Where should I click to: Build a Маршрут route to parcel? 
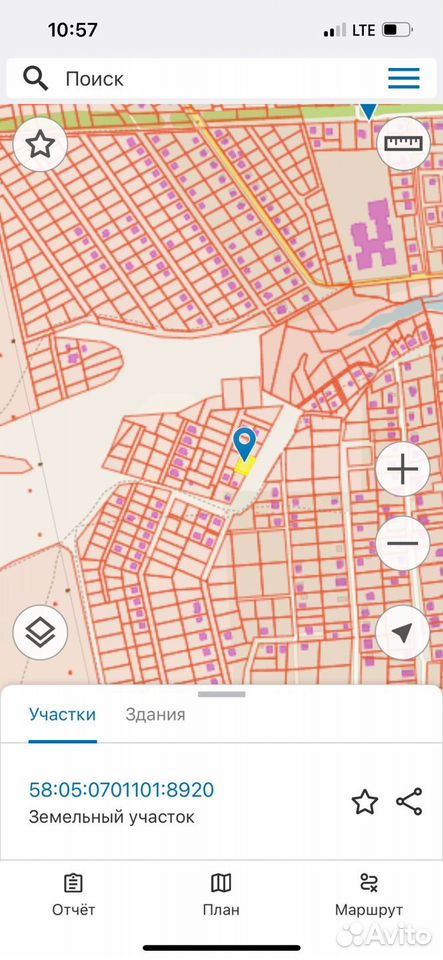368,894
